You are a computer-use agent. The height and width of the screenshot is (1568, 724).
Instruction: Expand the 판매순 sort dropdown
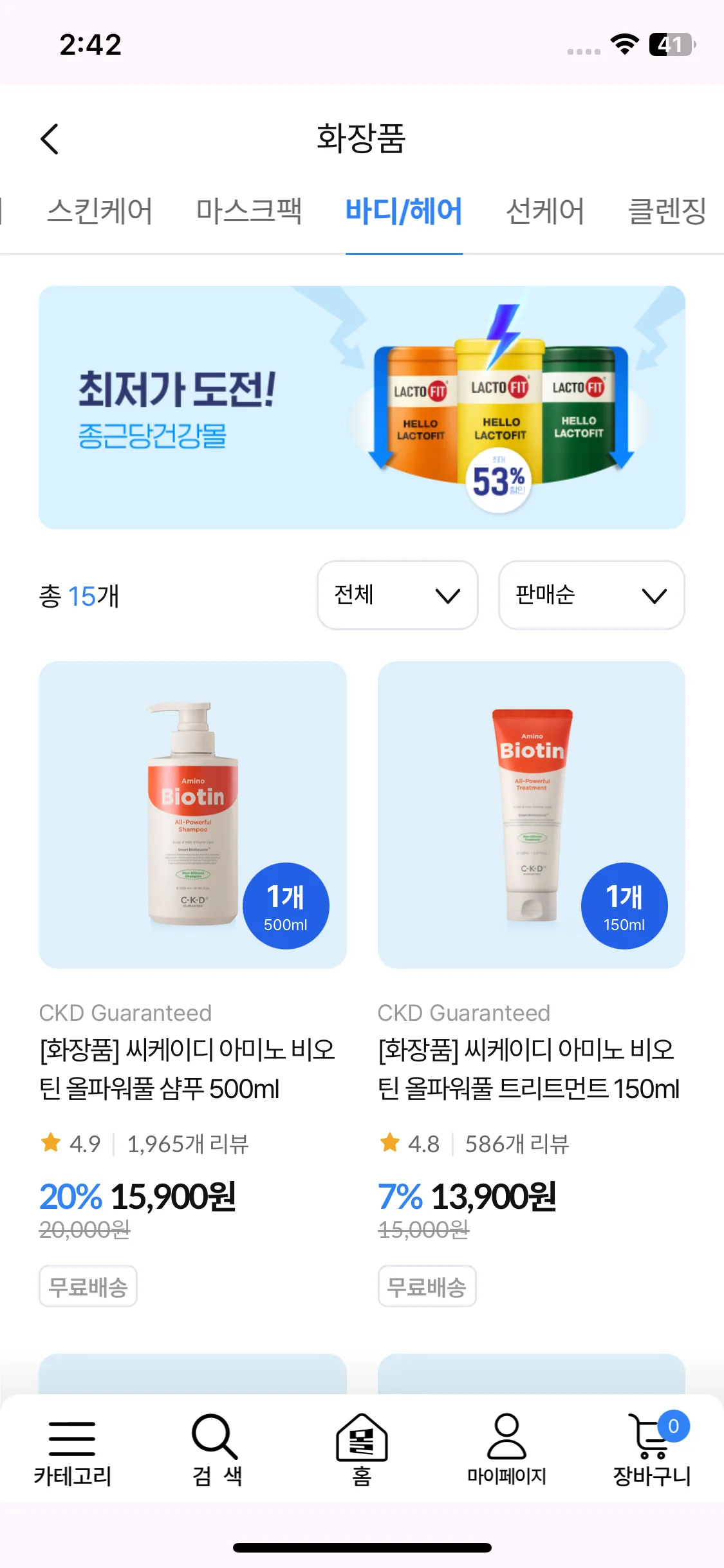point(591,595)
